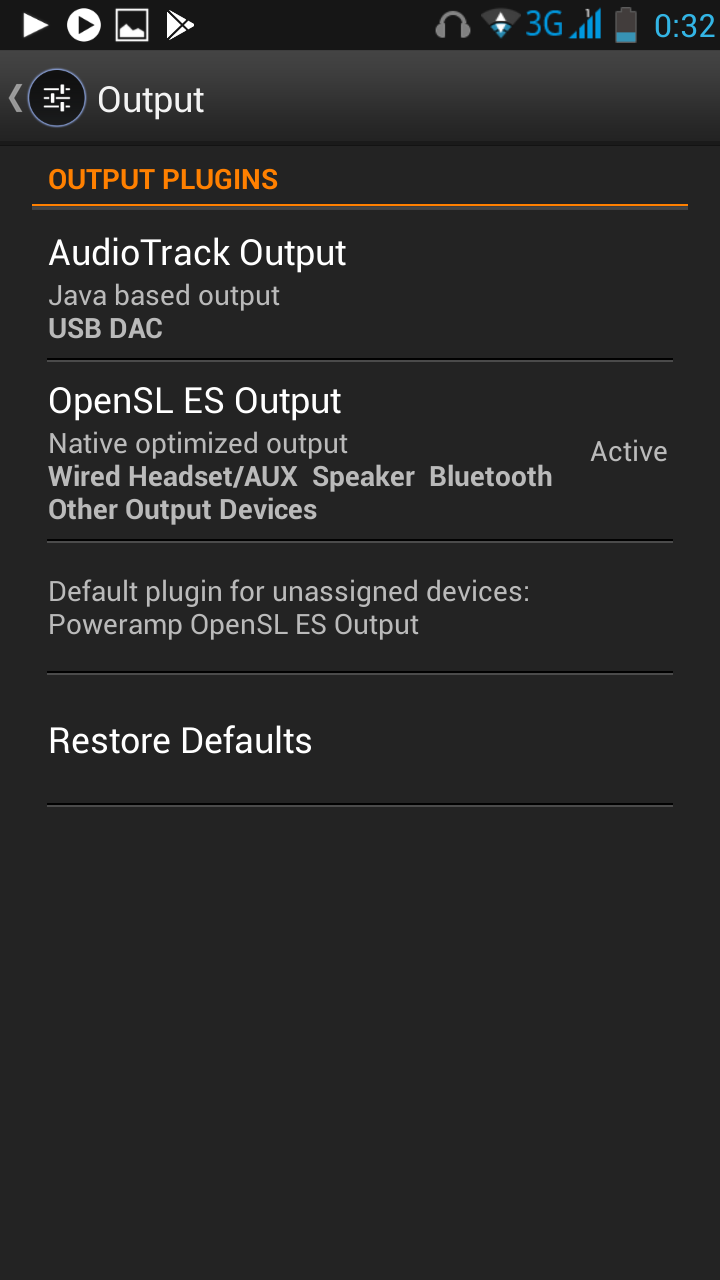
Task: Open AudioTrack Output plugin settings
Action: coord(360,286)
